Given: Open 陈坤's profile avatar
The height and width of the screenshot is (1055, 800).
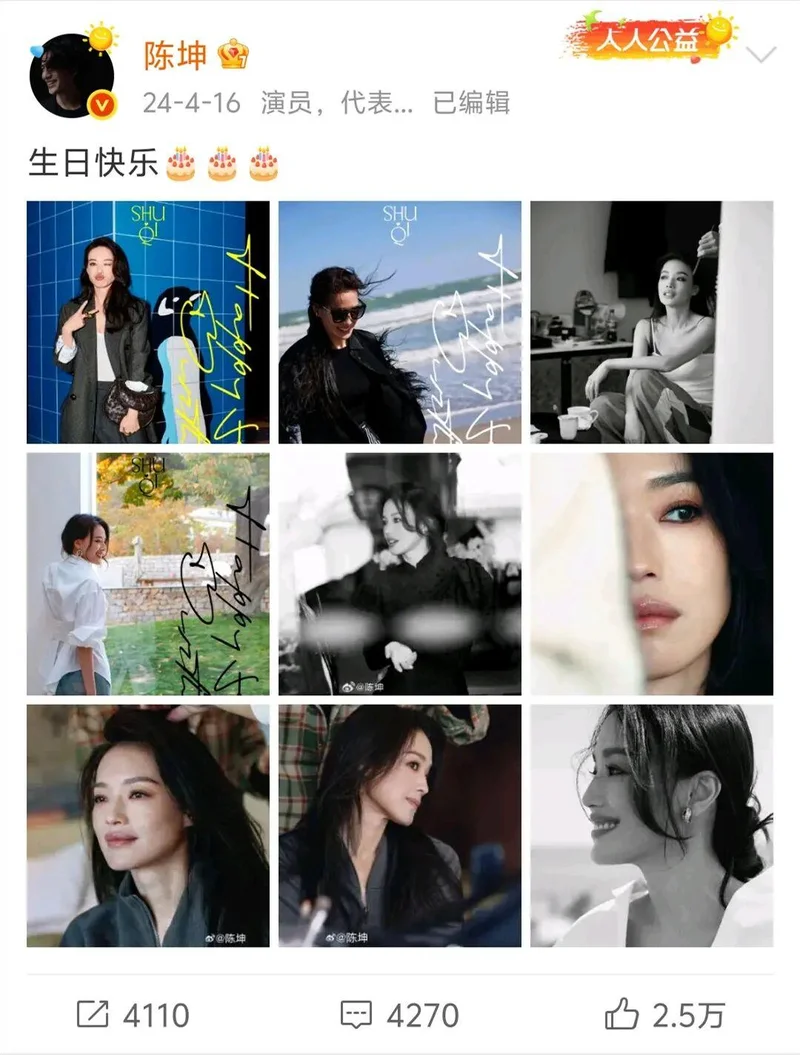Looking at the screenshot, I should pyautogui.click(x=71, y=76).
